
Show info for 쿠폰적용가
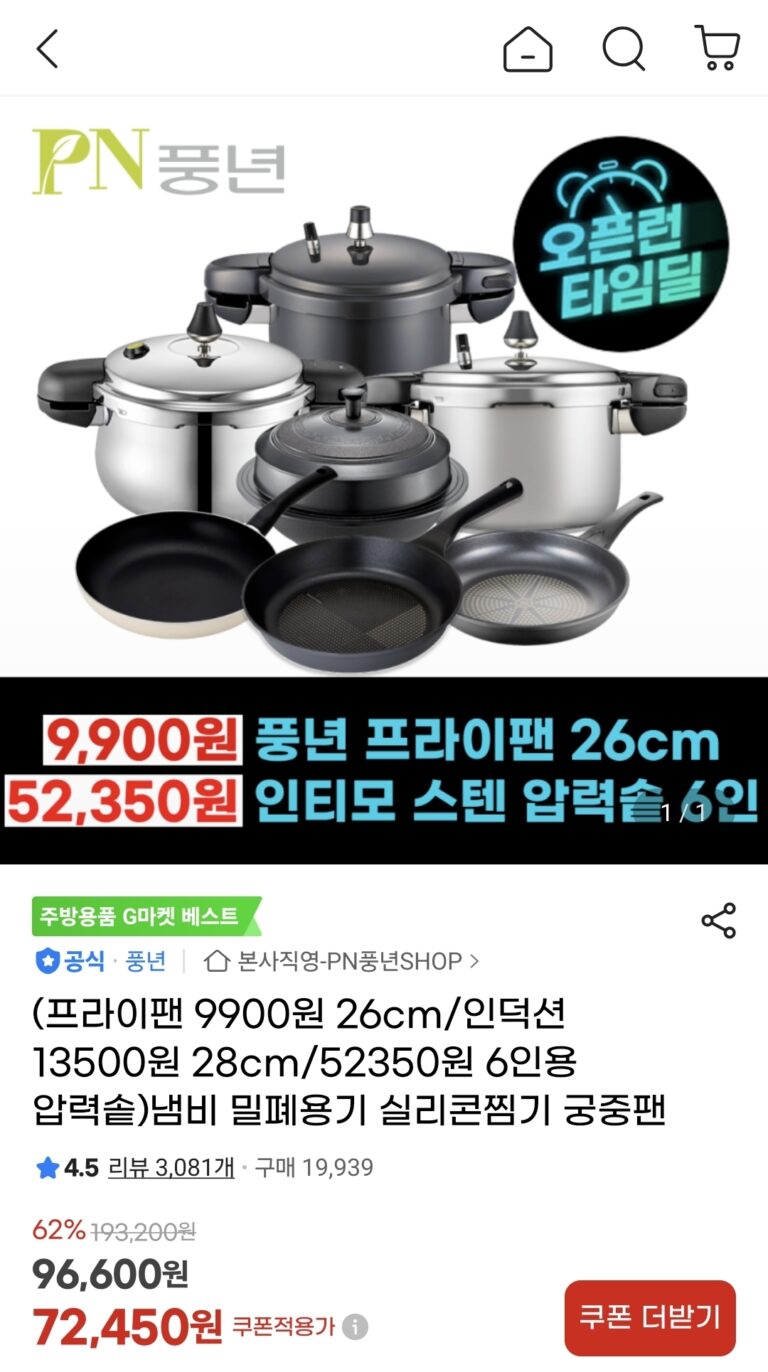pos(355,1327)
